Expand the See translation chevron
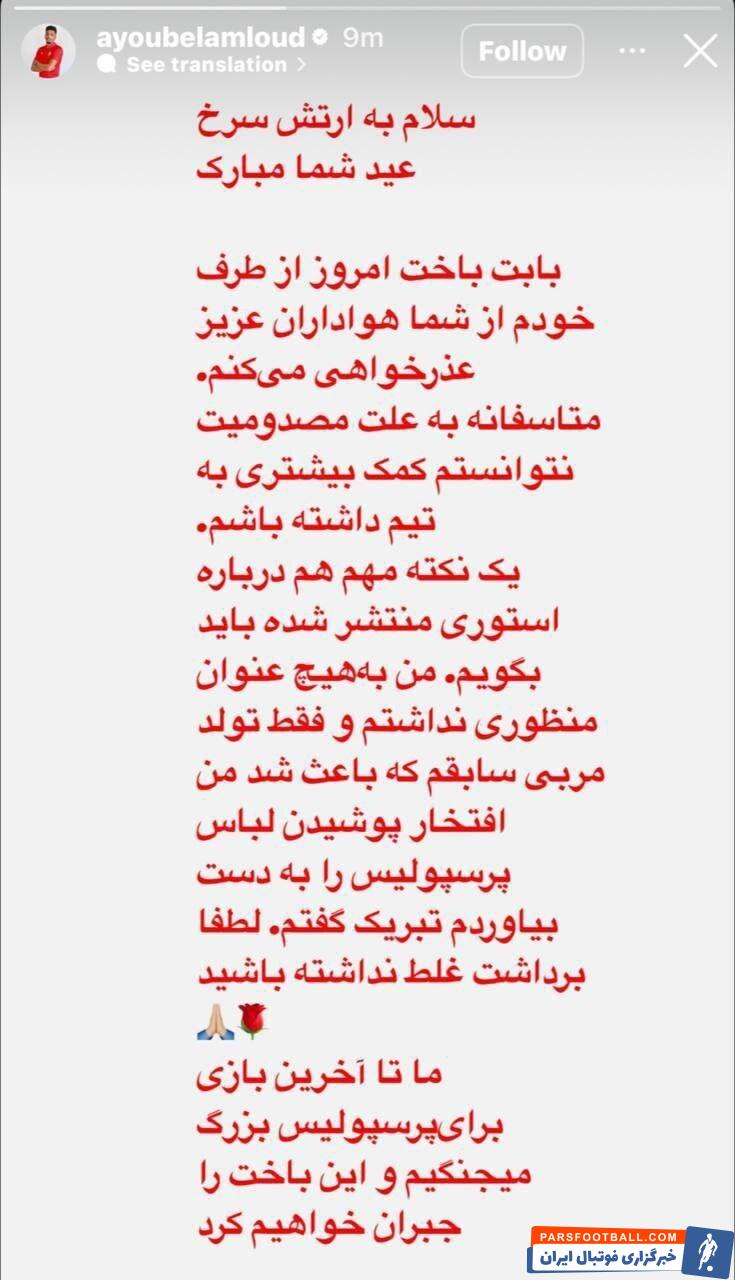 tap(300, 63)
